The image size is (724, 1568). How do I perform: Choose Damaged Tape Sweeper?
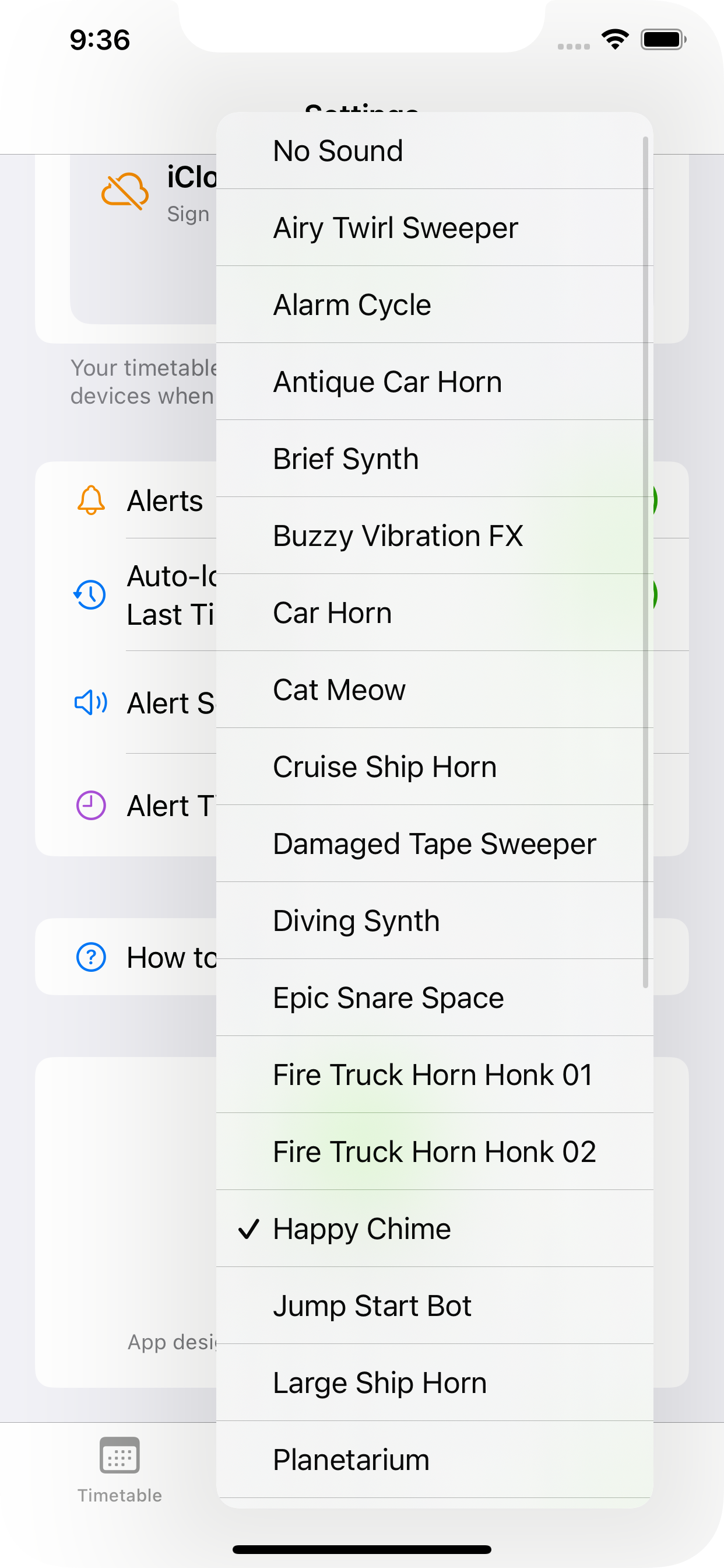click(434, 843)
